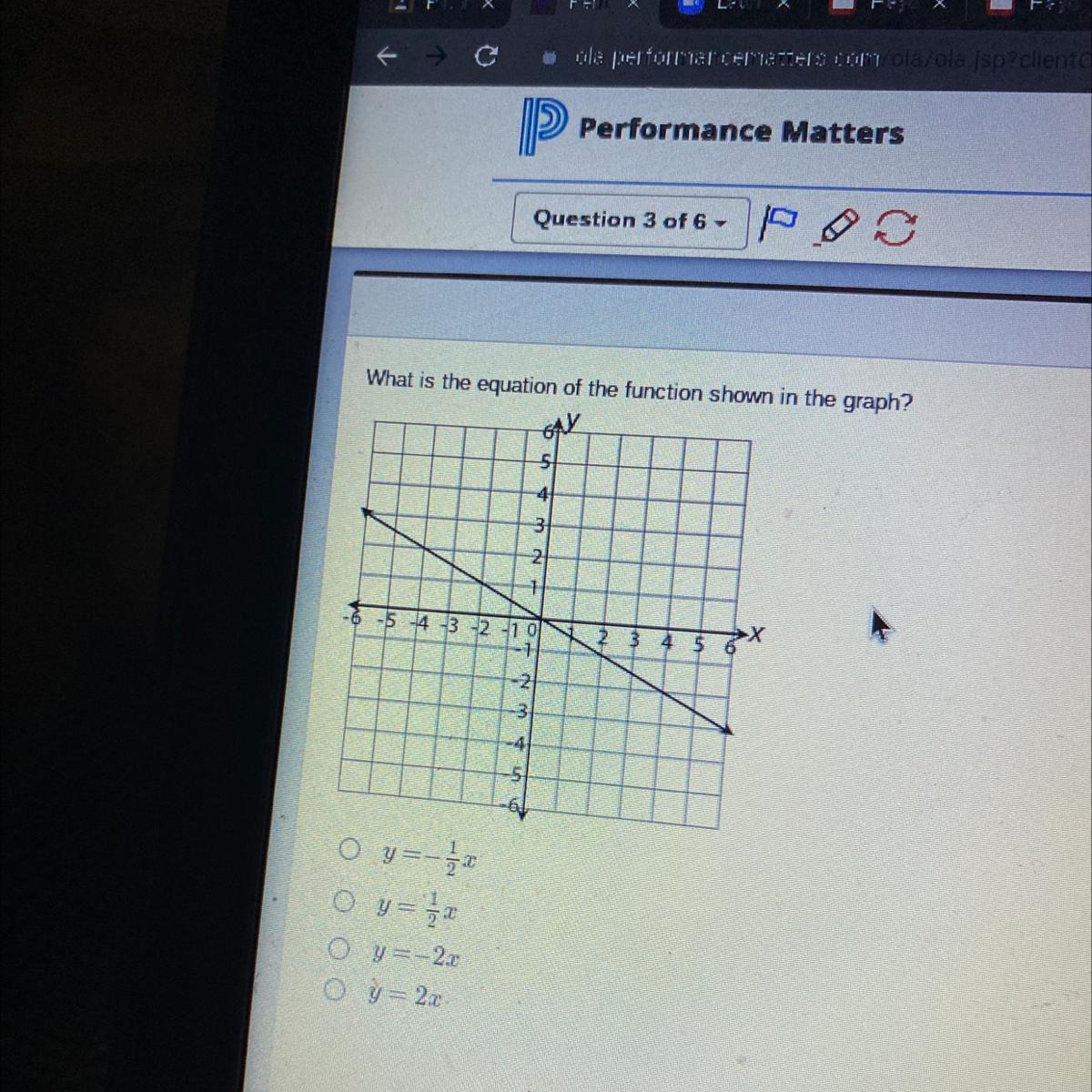1092x1092 pixels.
Task: Open the pencil highlighter tool
Action: click(835, 226)
